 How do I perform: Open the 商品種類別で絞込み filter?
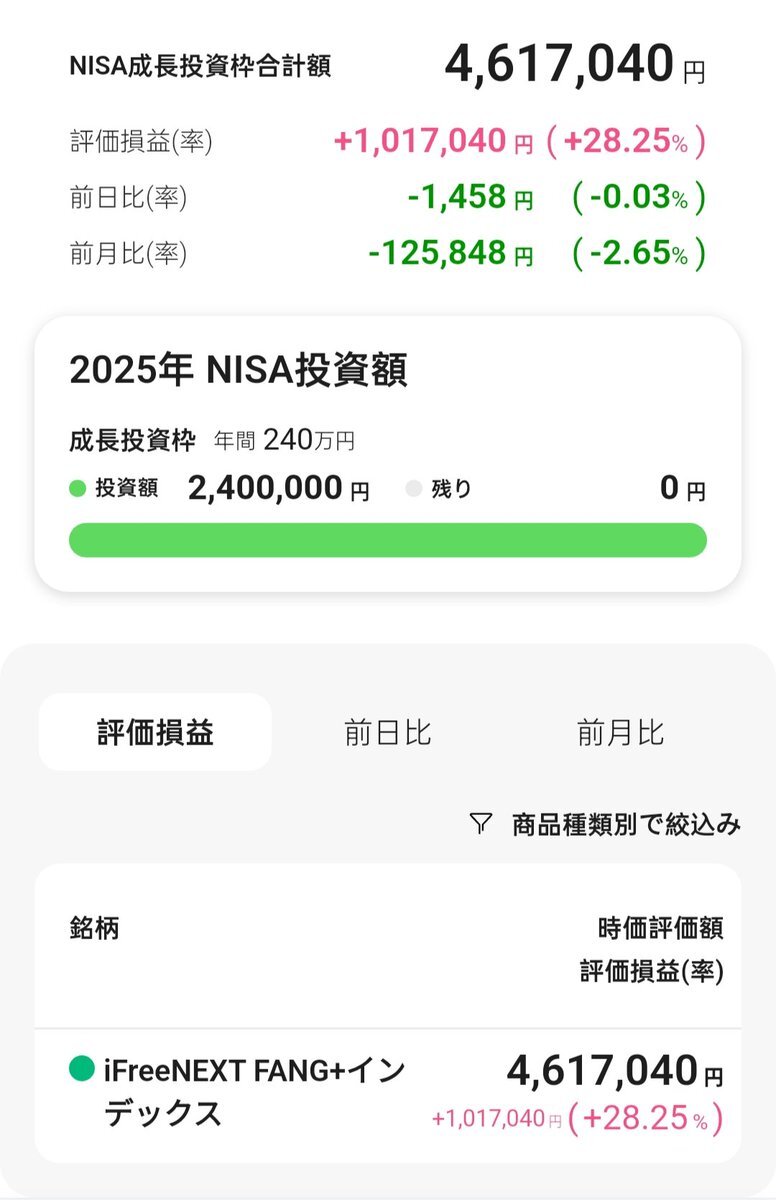point(606,824)
